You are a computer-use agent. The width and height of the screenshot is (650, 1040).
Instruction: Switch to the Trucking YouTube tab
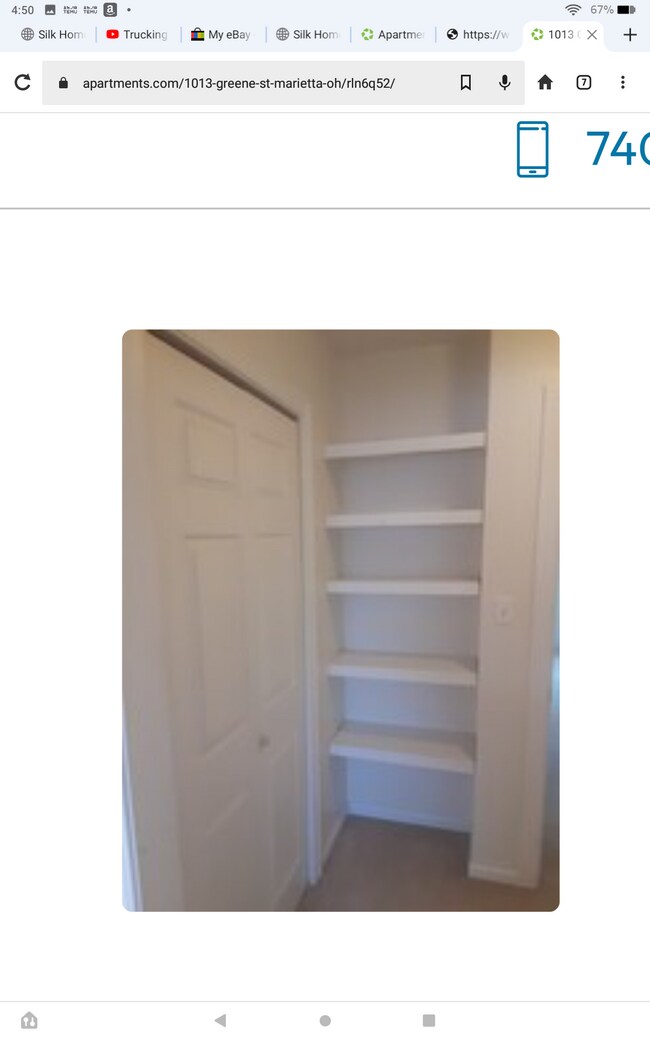click(137, 34)
